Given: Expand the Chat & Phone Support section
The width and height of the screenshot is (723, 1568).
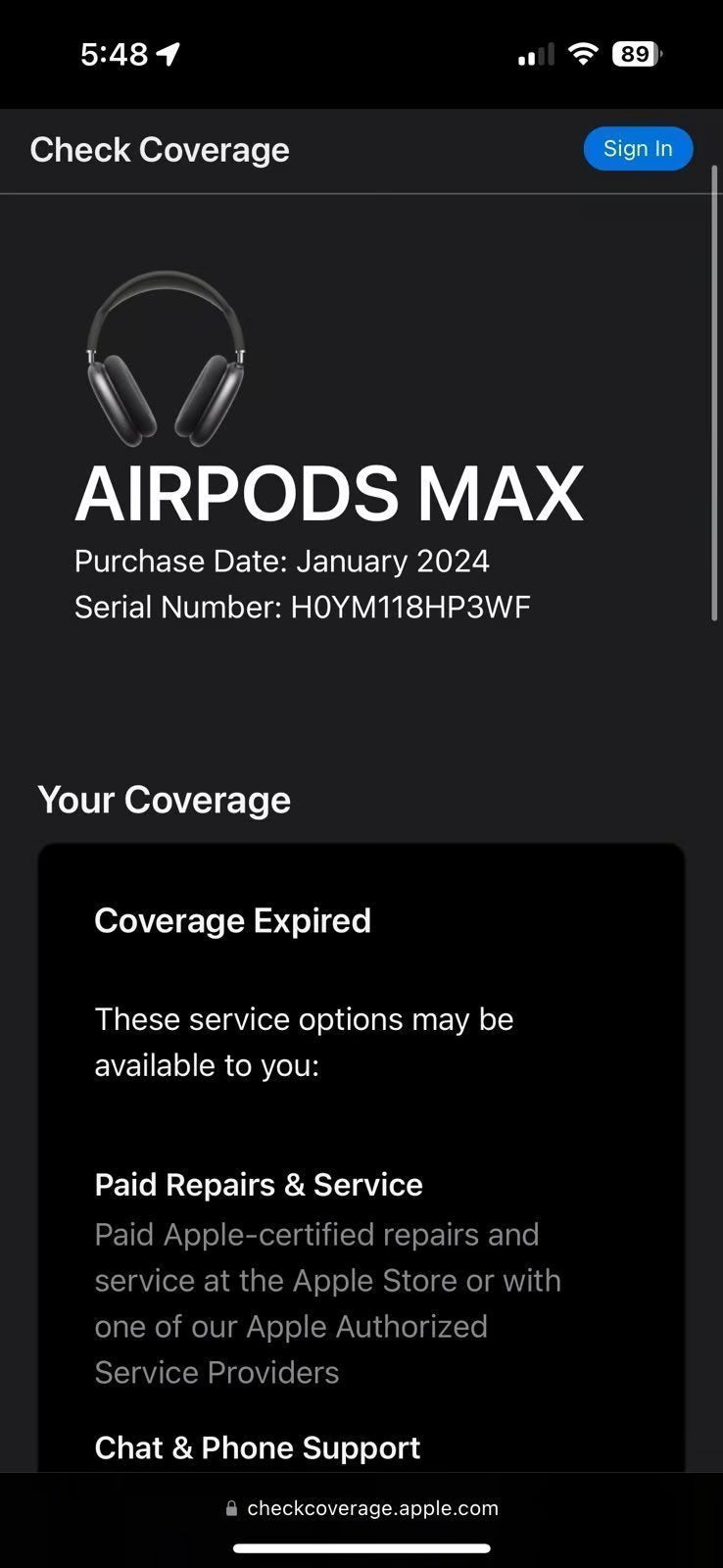Looking at the screenshot, I should coord(257,1447).
